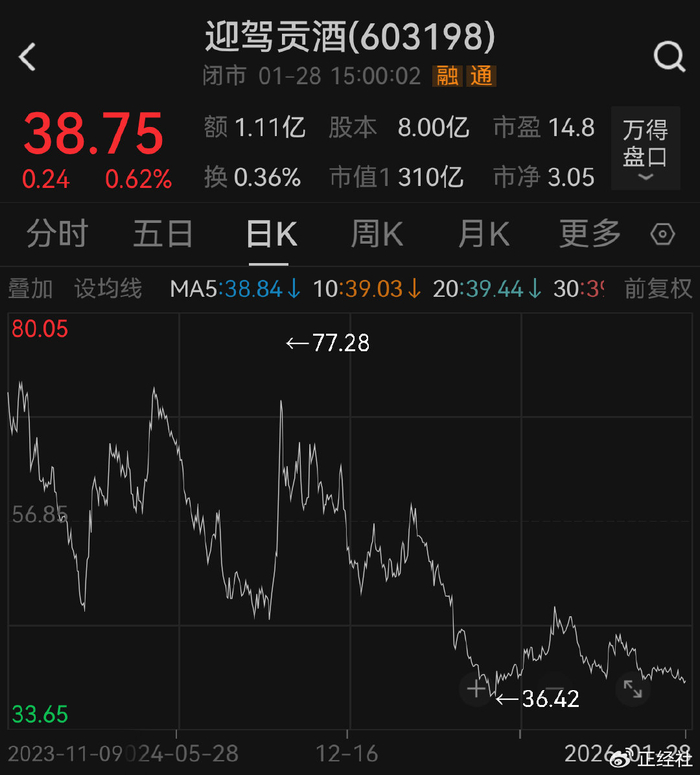Tap 叠加 to overlay another stock

[x=30, y=289]
